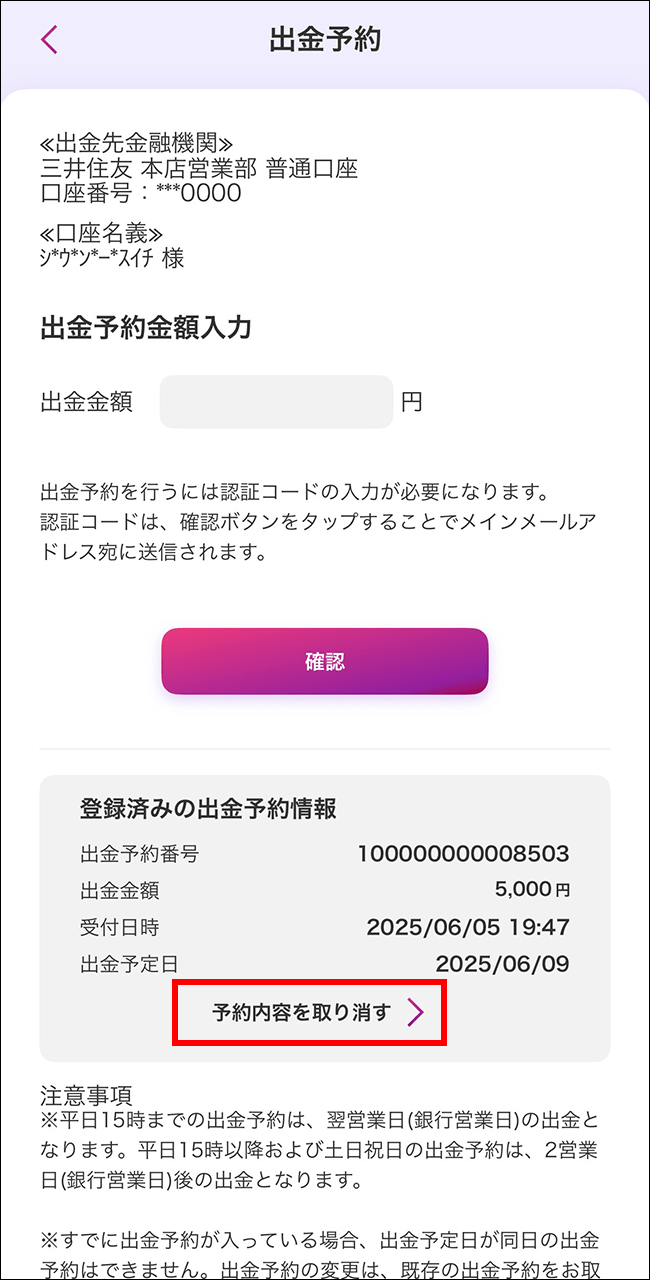
Task: Tap the 確認 button
Action: pos(325,661)
